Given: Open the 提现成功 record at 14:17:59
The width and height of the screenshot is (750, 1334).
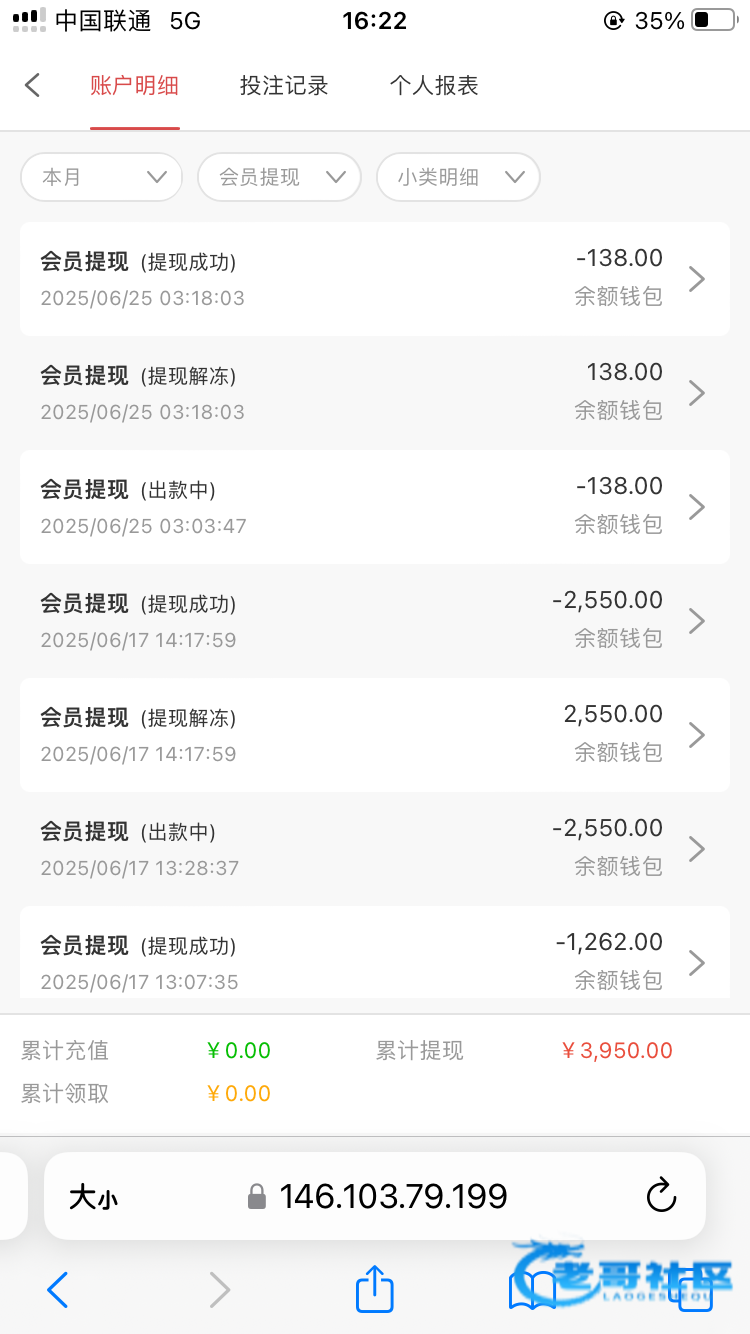Looking at the screenshot, I should [375, 621].
